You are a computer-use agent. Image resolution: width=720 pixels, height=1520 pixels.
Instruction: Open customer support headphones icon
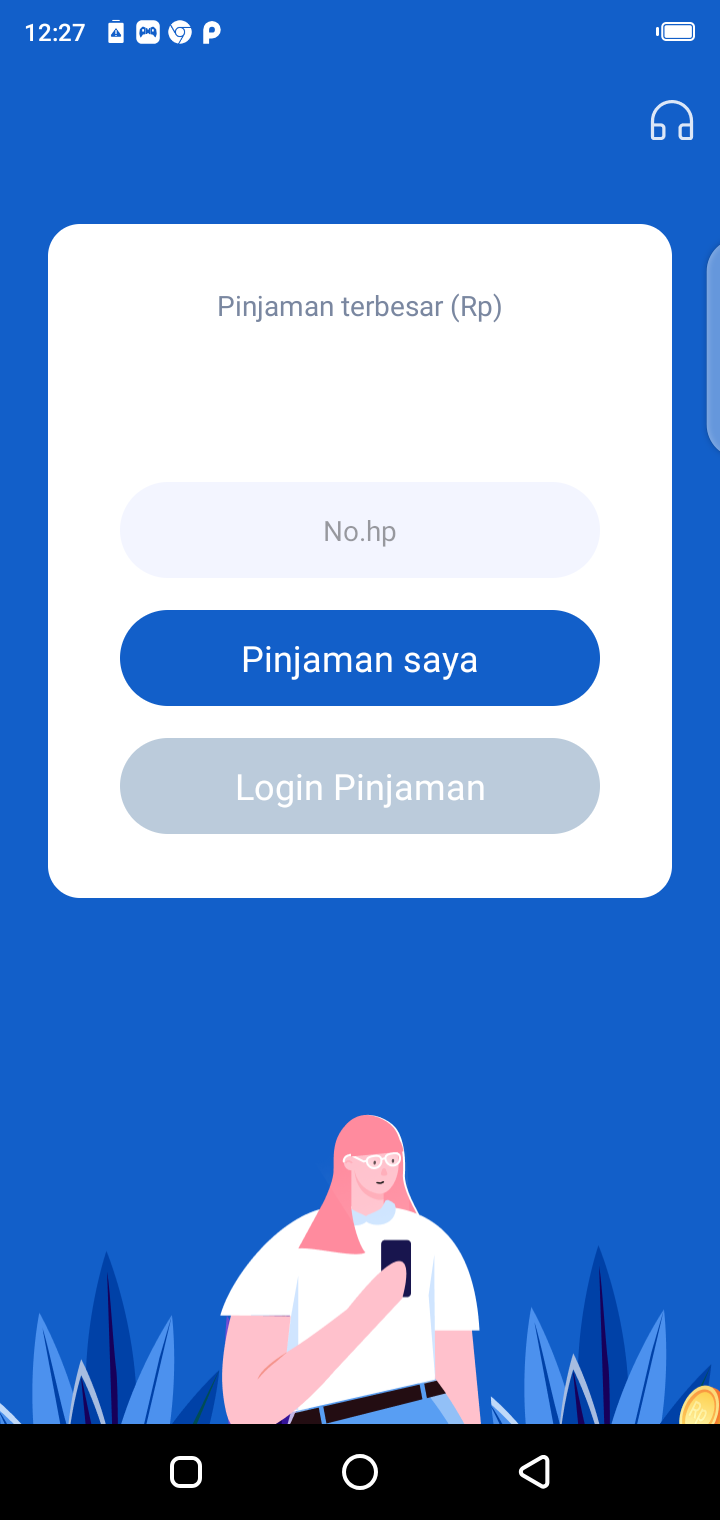tap(672, 121)
